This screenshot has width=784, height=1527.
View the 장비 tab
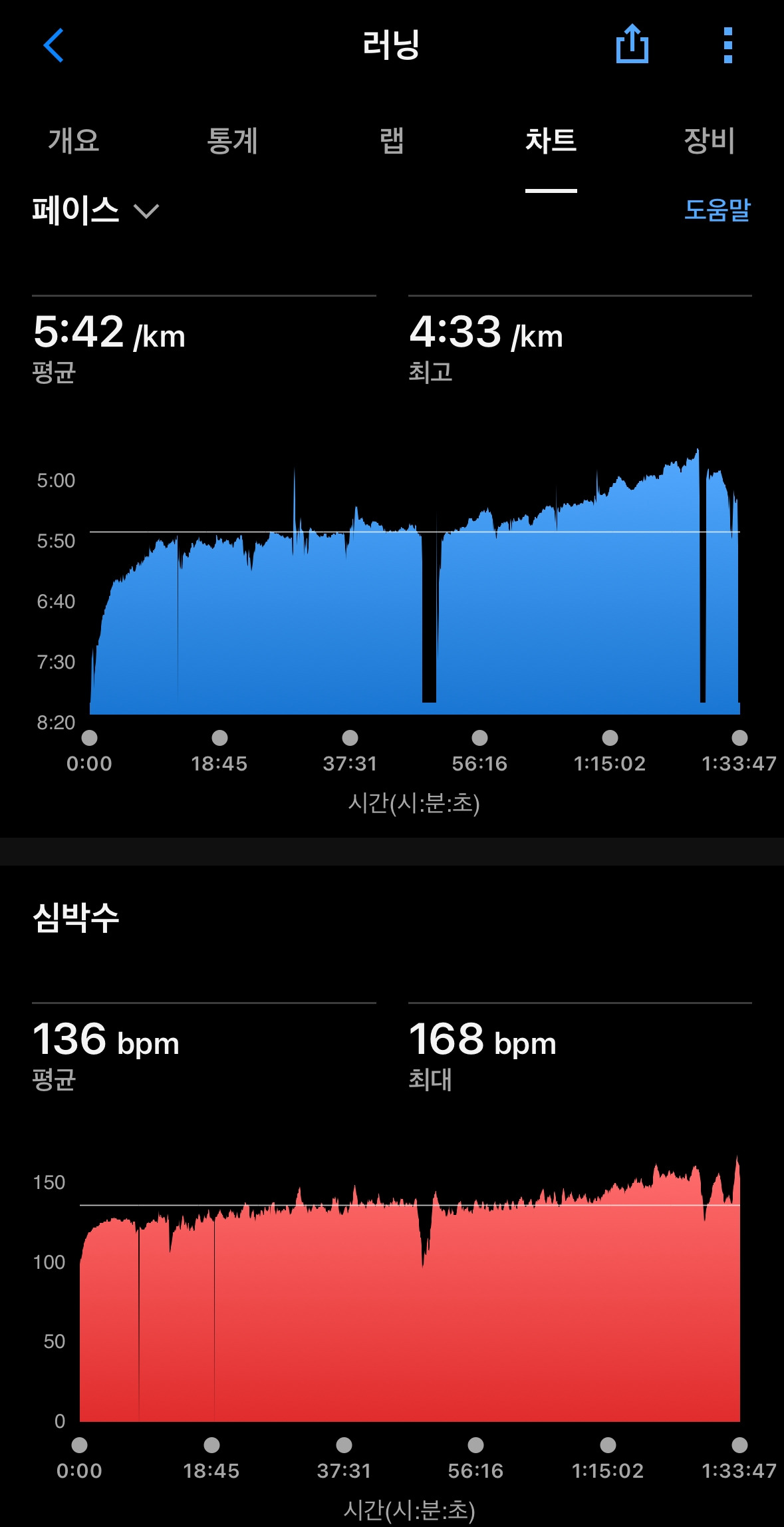[709, 140]
